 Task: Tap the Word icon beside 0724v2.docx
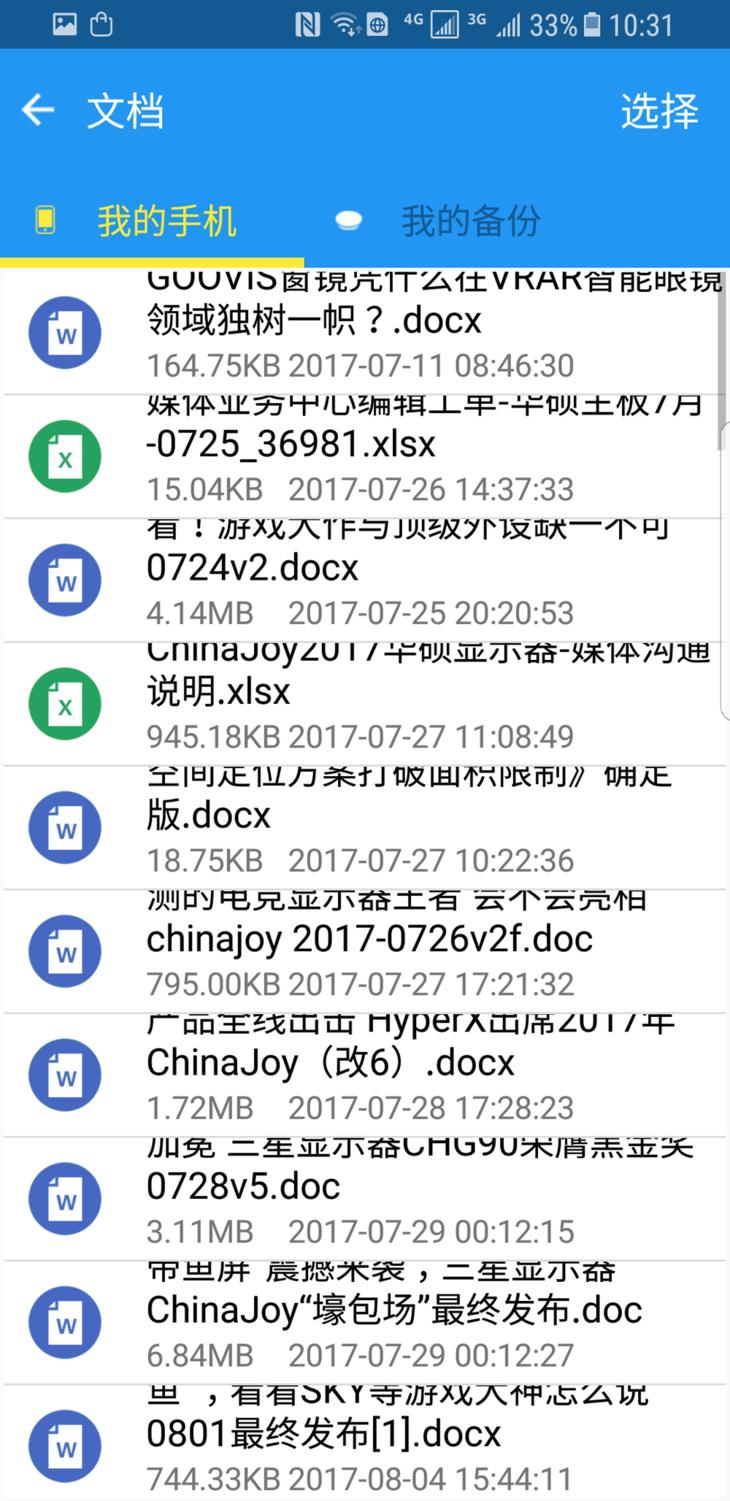pyautogui.click(x=64, y=580)
